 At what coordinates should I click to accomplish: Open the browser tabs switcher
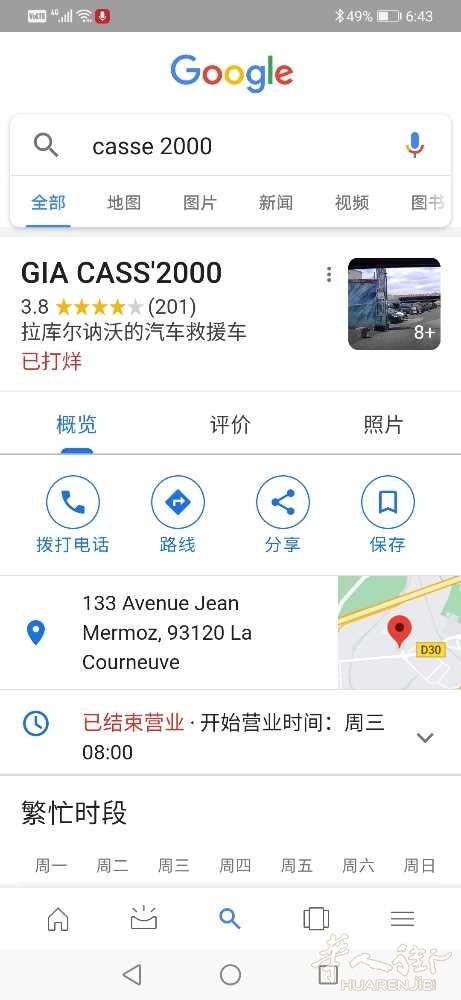(x=316, y=918)
